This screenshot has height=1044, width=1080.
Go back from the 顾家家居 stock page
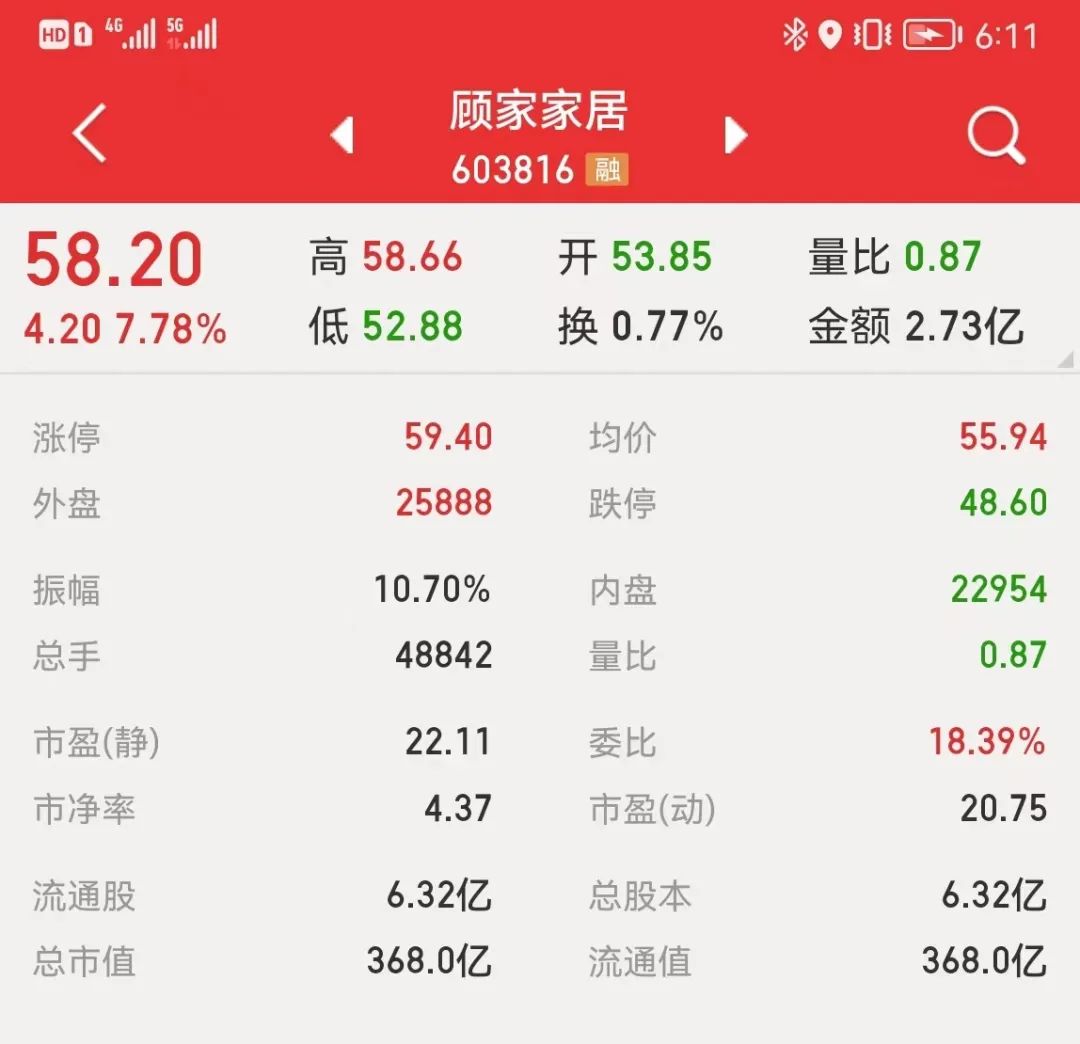[x=90, y=134]
